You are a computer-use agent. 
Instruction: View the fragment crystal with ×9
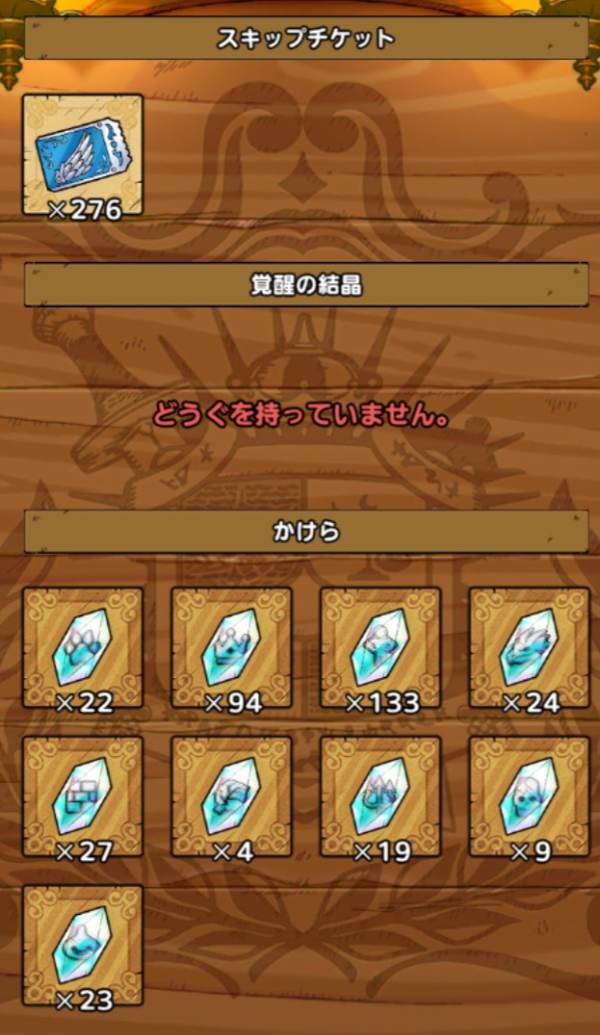click(529, 797)
